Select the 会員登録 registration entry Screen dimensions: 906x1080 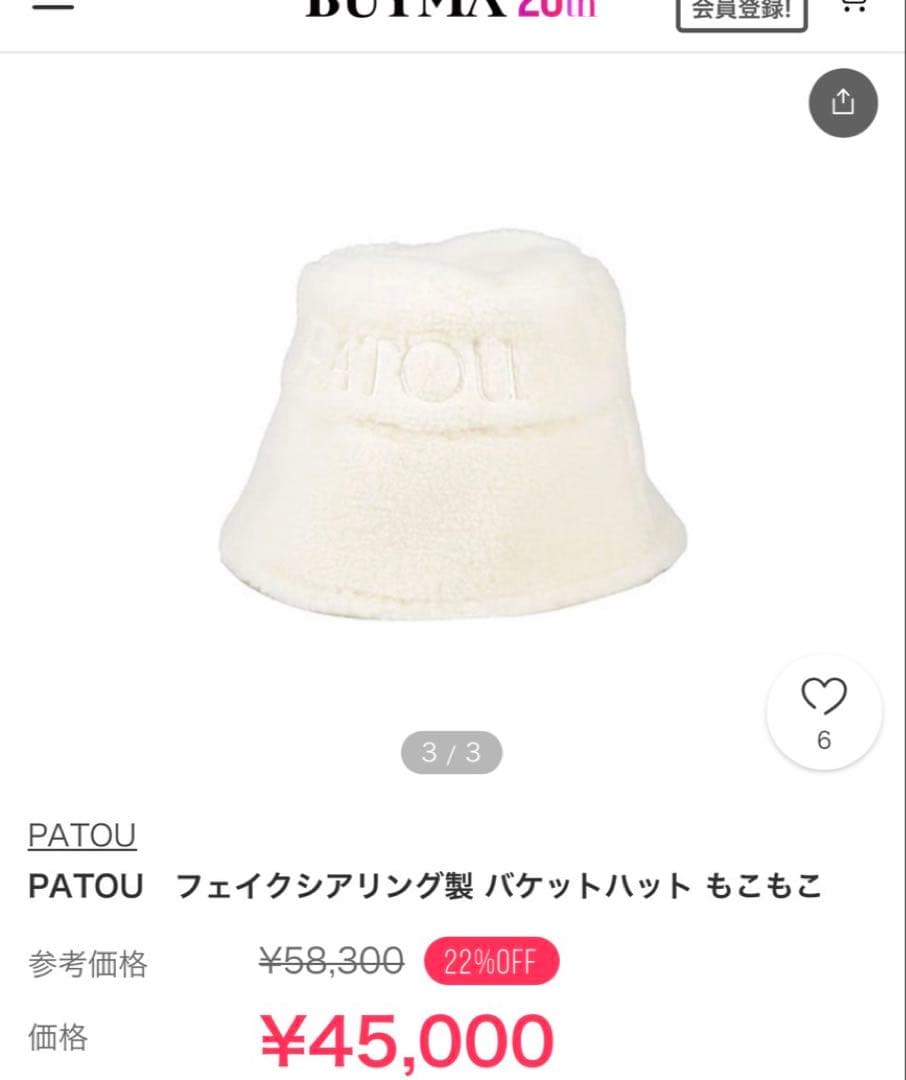(x=740, y=12)
